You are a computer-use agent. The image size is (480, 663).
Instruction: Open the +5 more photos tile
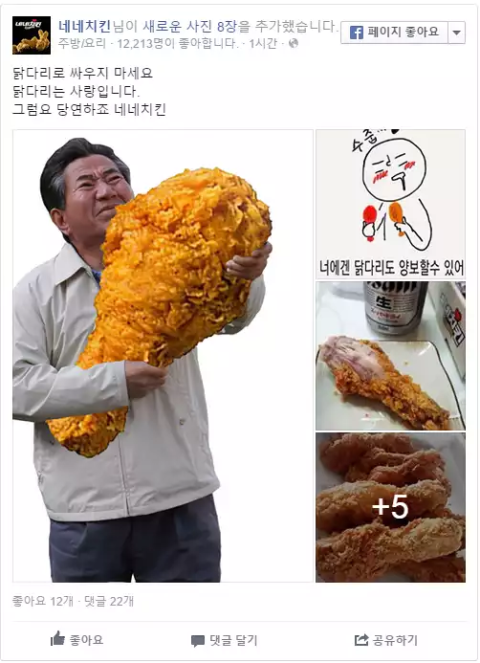(x=391, y=507)
